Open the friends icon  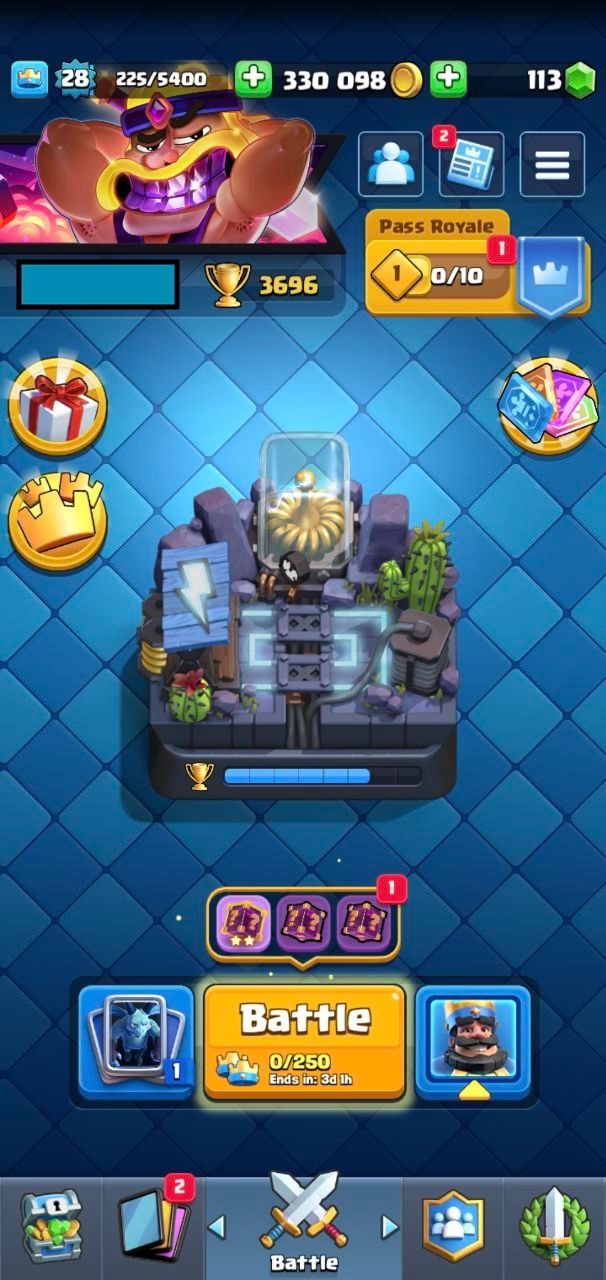coord(390,165)
